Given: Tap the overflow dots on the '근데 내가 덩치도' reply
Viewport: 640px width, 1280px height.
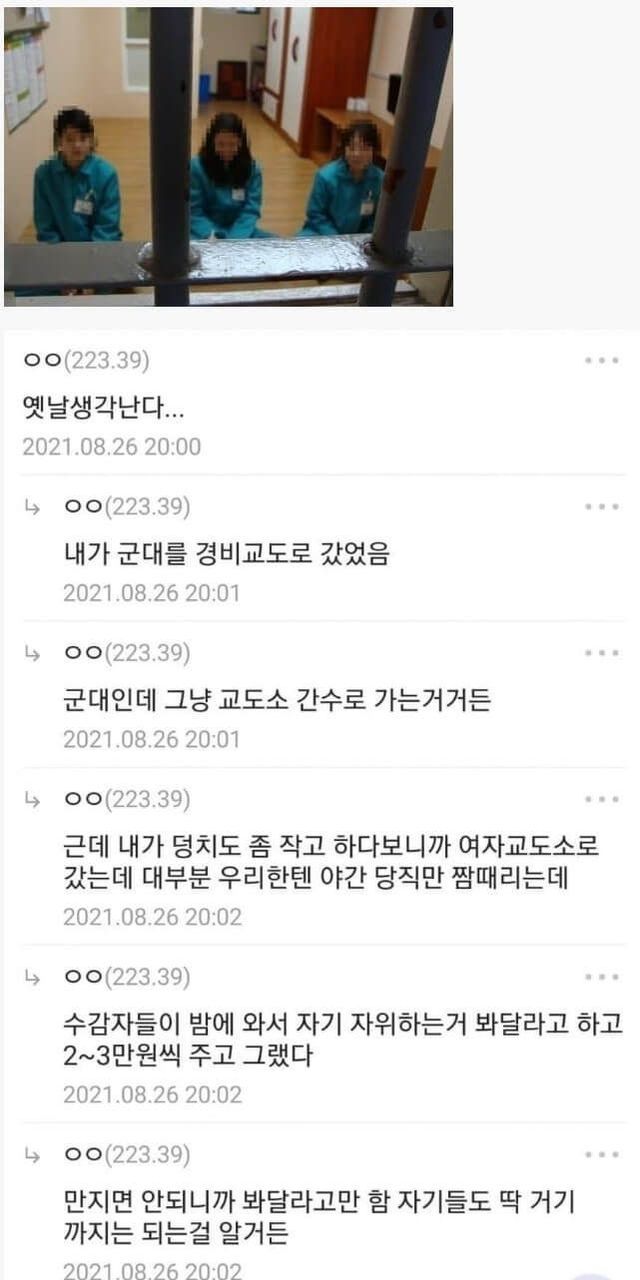Looking at the screenshot, I should (602, 800).
